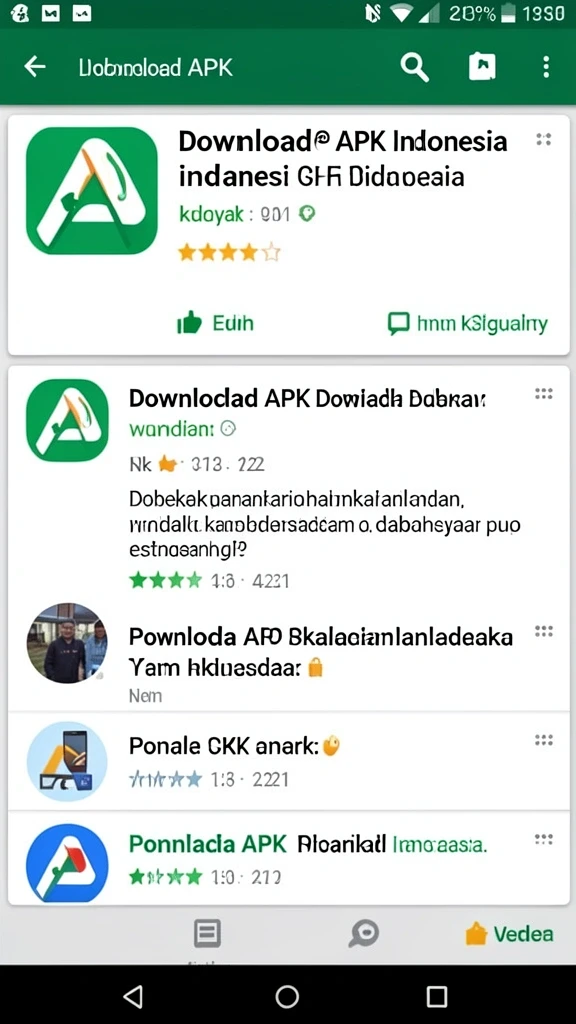Open the comment bubble button on top card
Viewport: 576px width, 1024px height.
click(468, 323)
